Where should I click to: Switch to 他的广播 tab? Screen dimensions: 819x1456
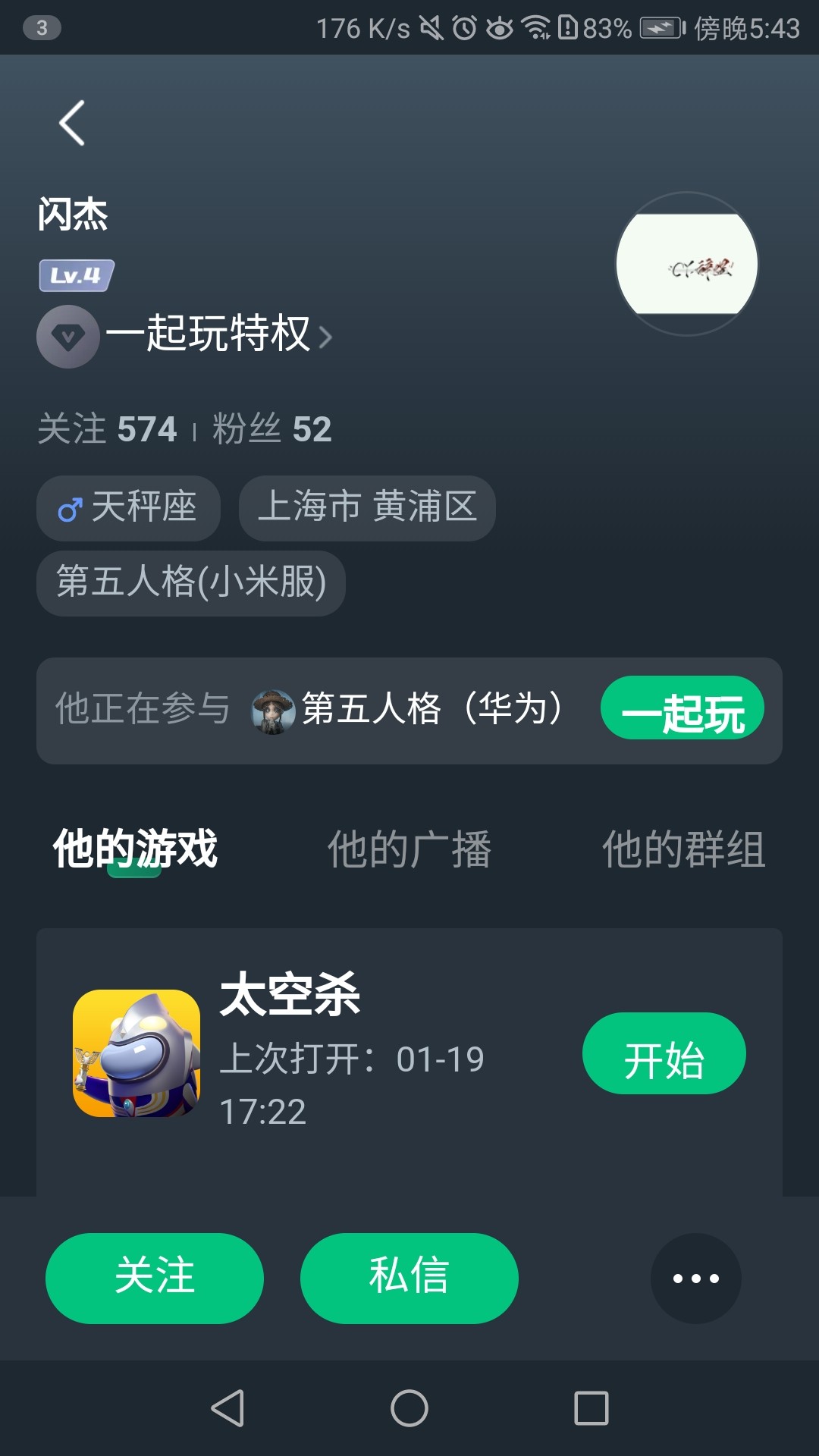[x=409, y=849]
